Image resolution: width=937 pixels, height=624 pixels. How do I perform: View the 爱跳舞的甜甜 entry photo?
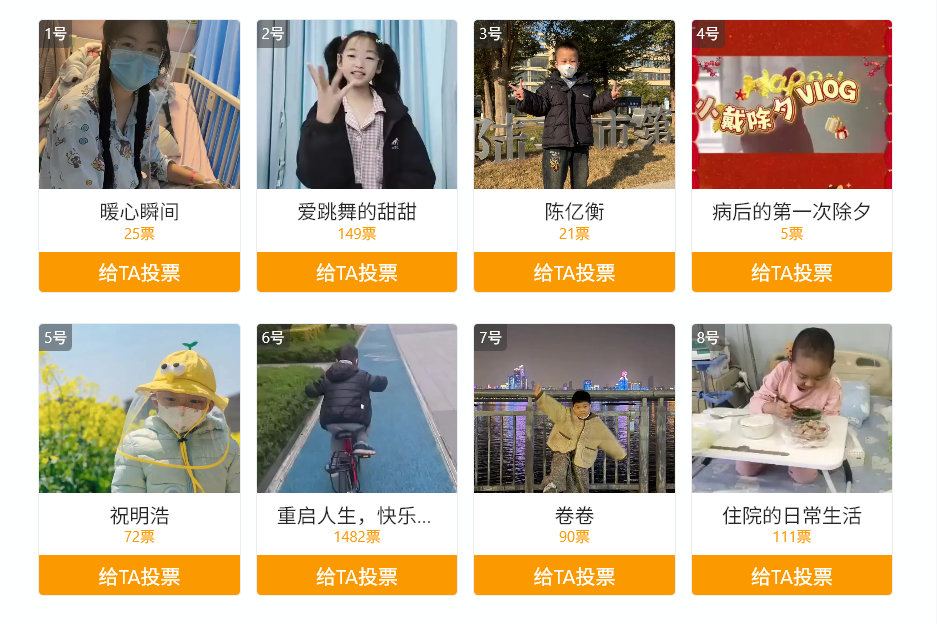[x=357, y=105]
